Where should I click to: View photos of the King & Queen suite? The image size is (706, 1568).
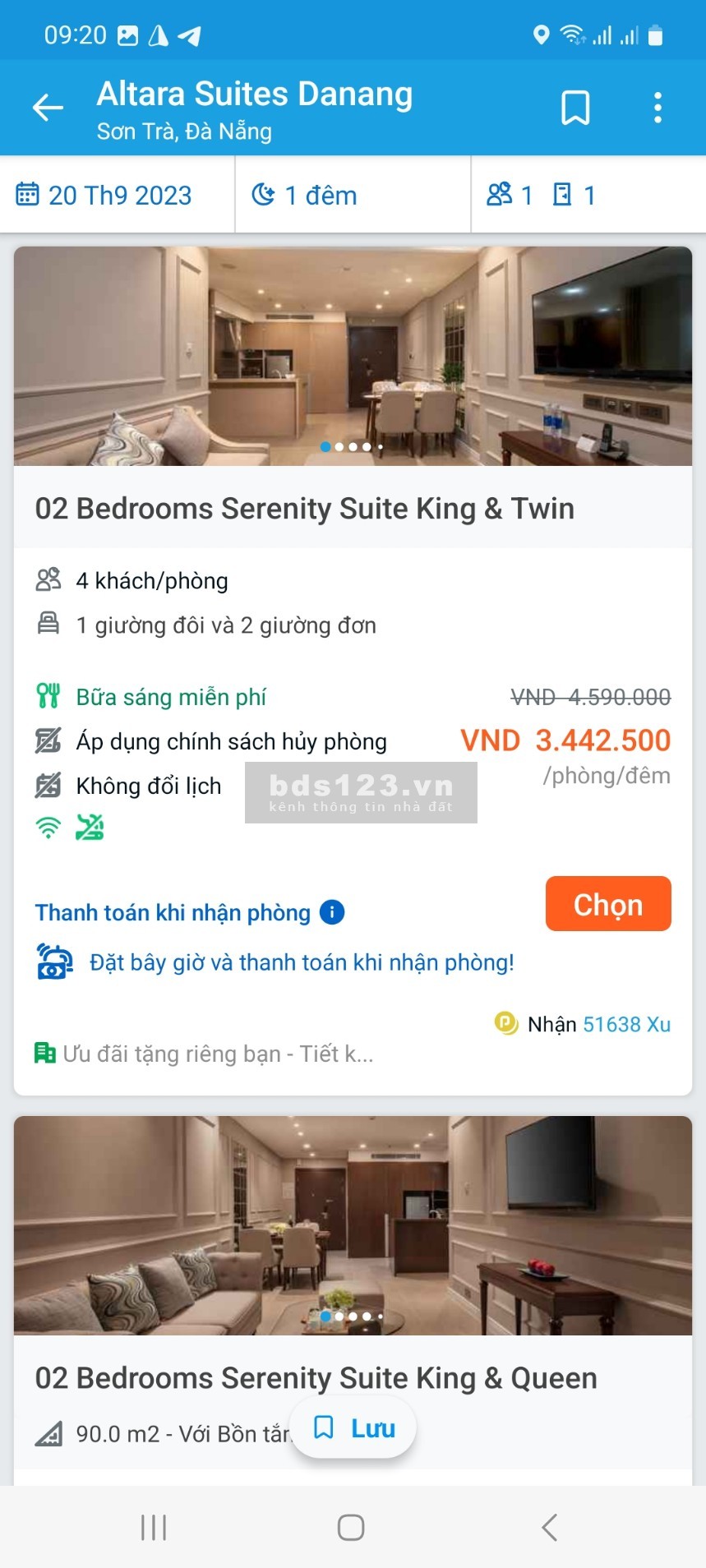pyautogui.click(x=353, y=1224)
